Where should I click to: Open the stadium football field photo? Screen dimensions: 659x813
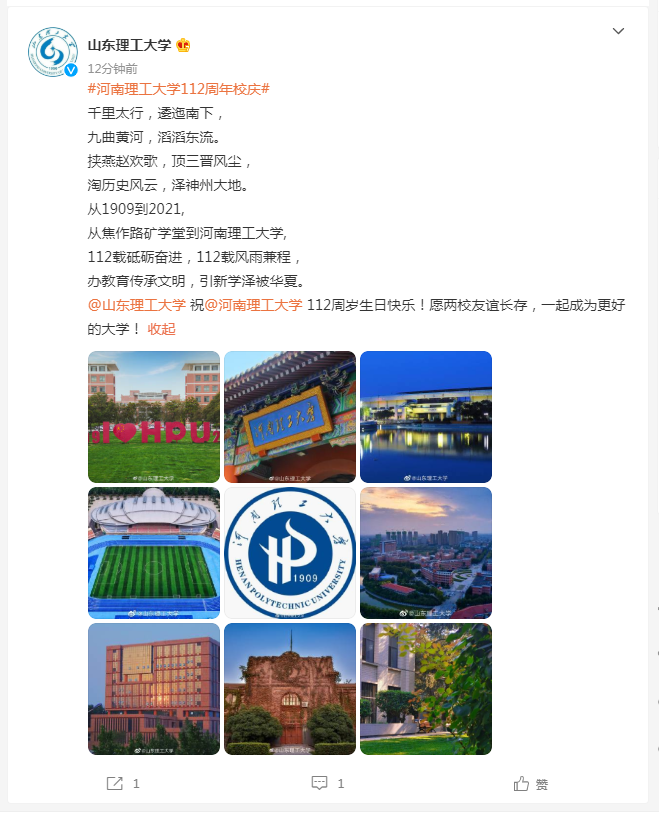[x=154, y=553]
